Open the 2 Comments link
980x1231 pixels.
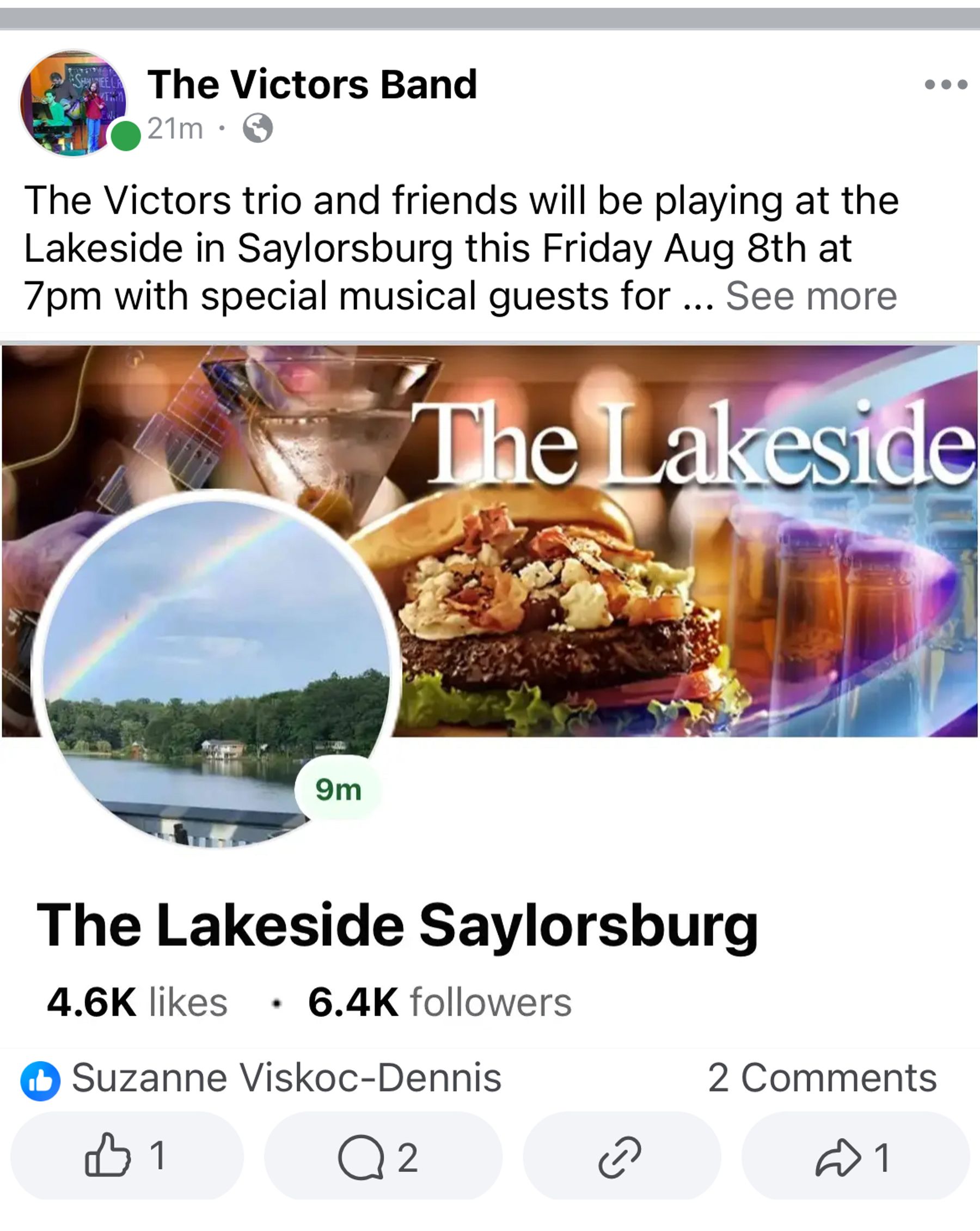point(822,1078)
